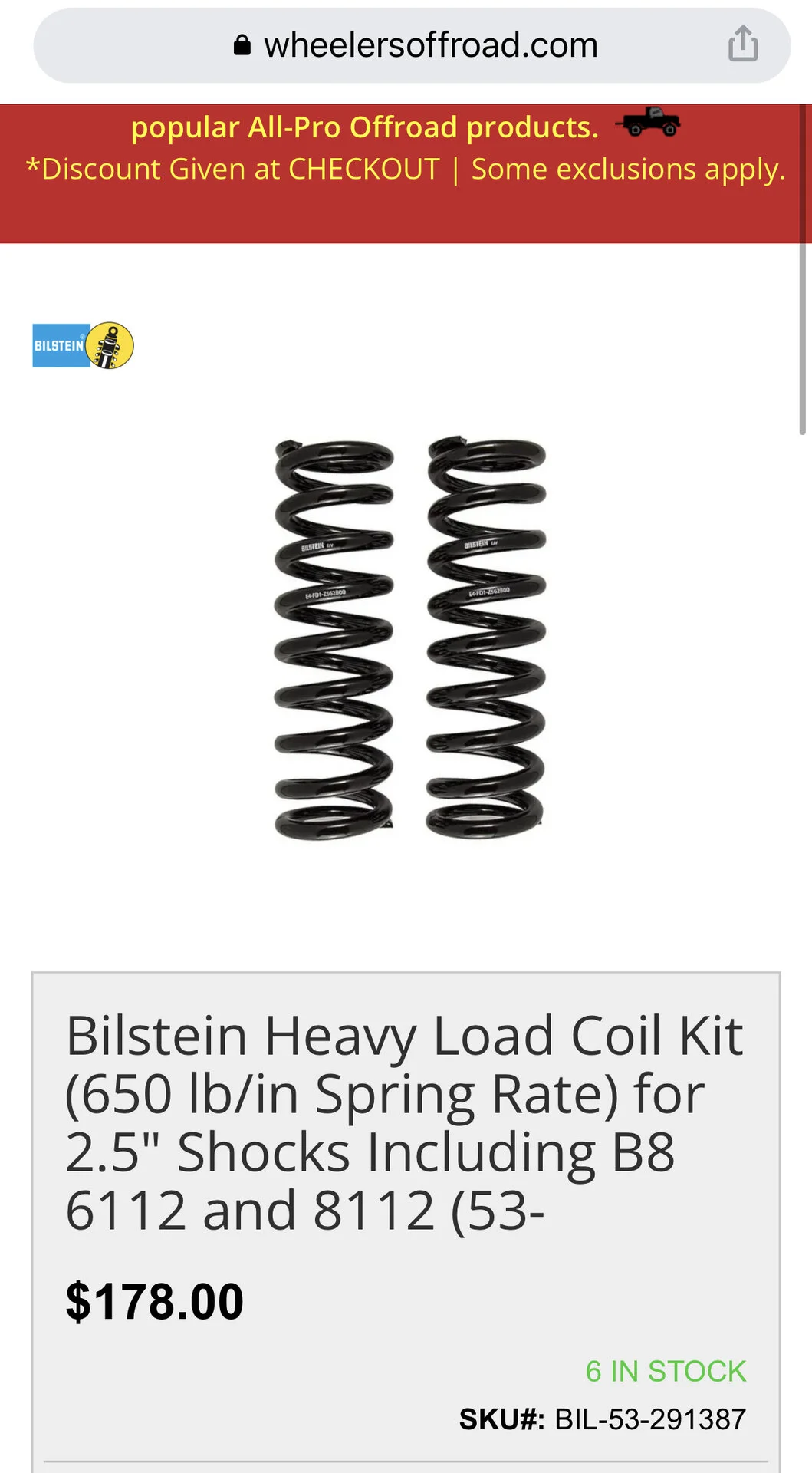This screenshot has height=1473, width=812.
Task: View the coil springs product image
Action: [x=409, y=637]
